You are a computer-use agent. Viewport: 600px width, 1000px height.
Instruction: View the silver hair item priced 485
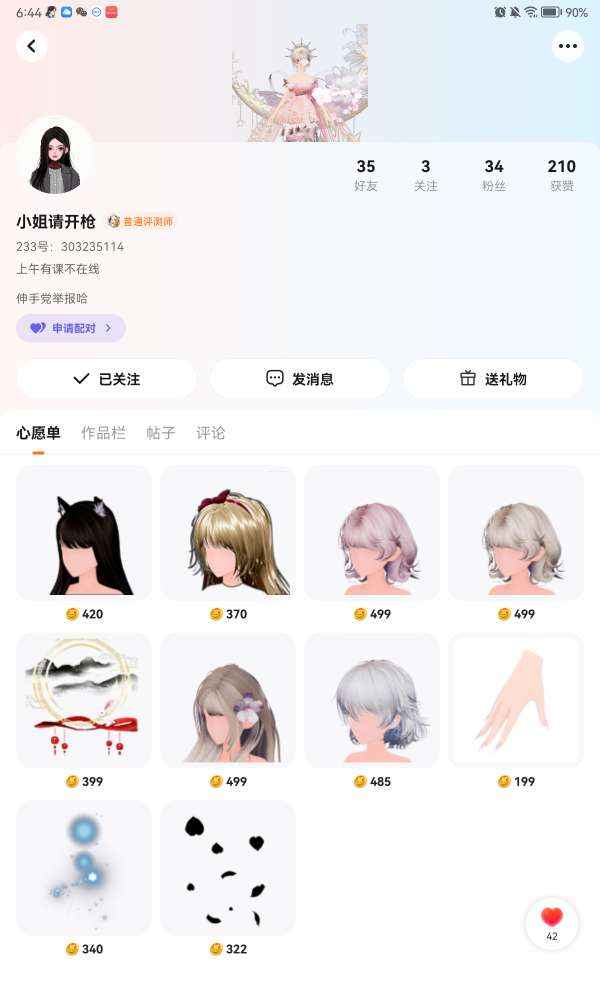(372, 701)
